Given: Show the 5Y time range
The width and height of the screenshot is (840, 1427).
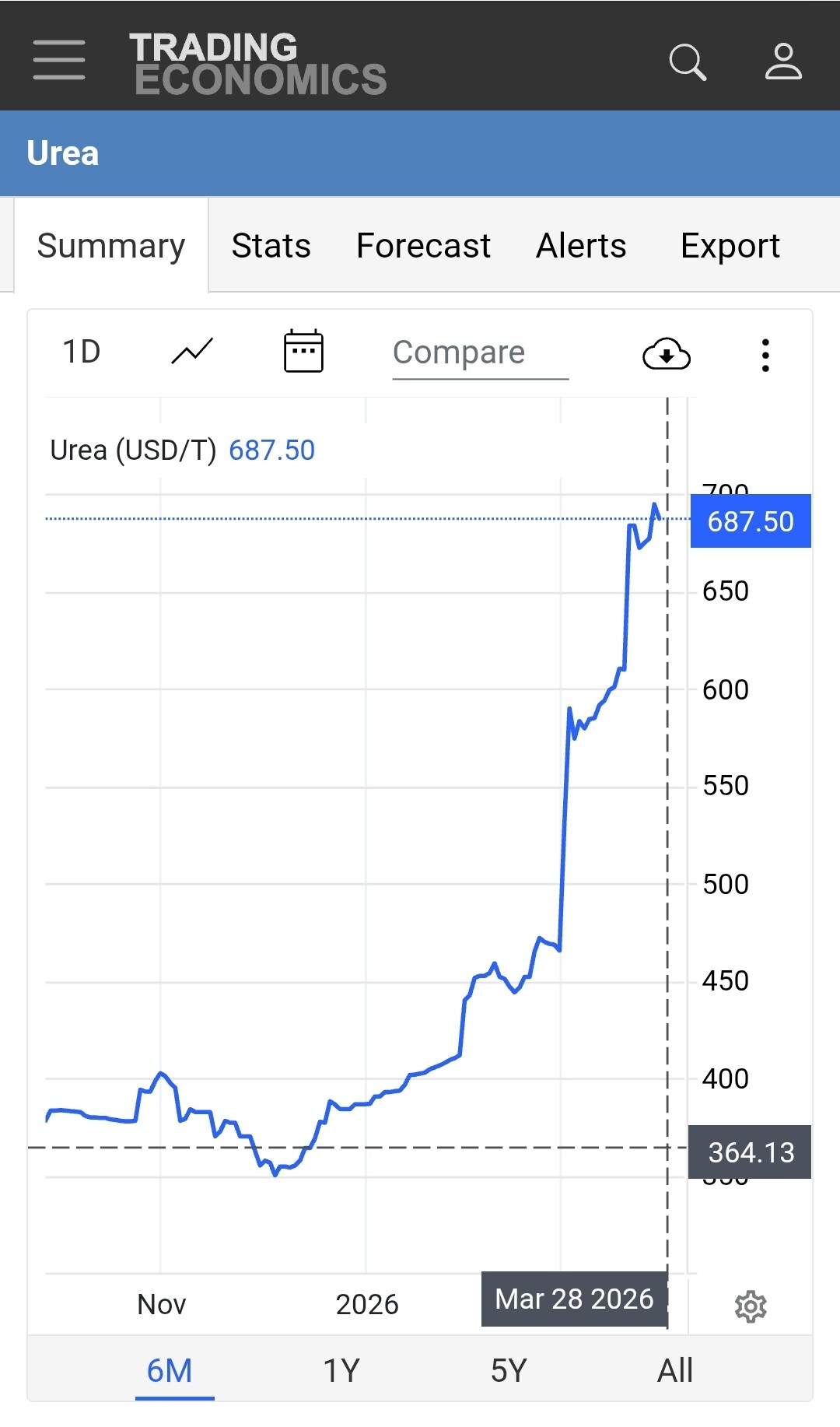Looking at the screenshot, I should 509,1370.
